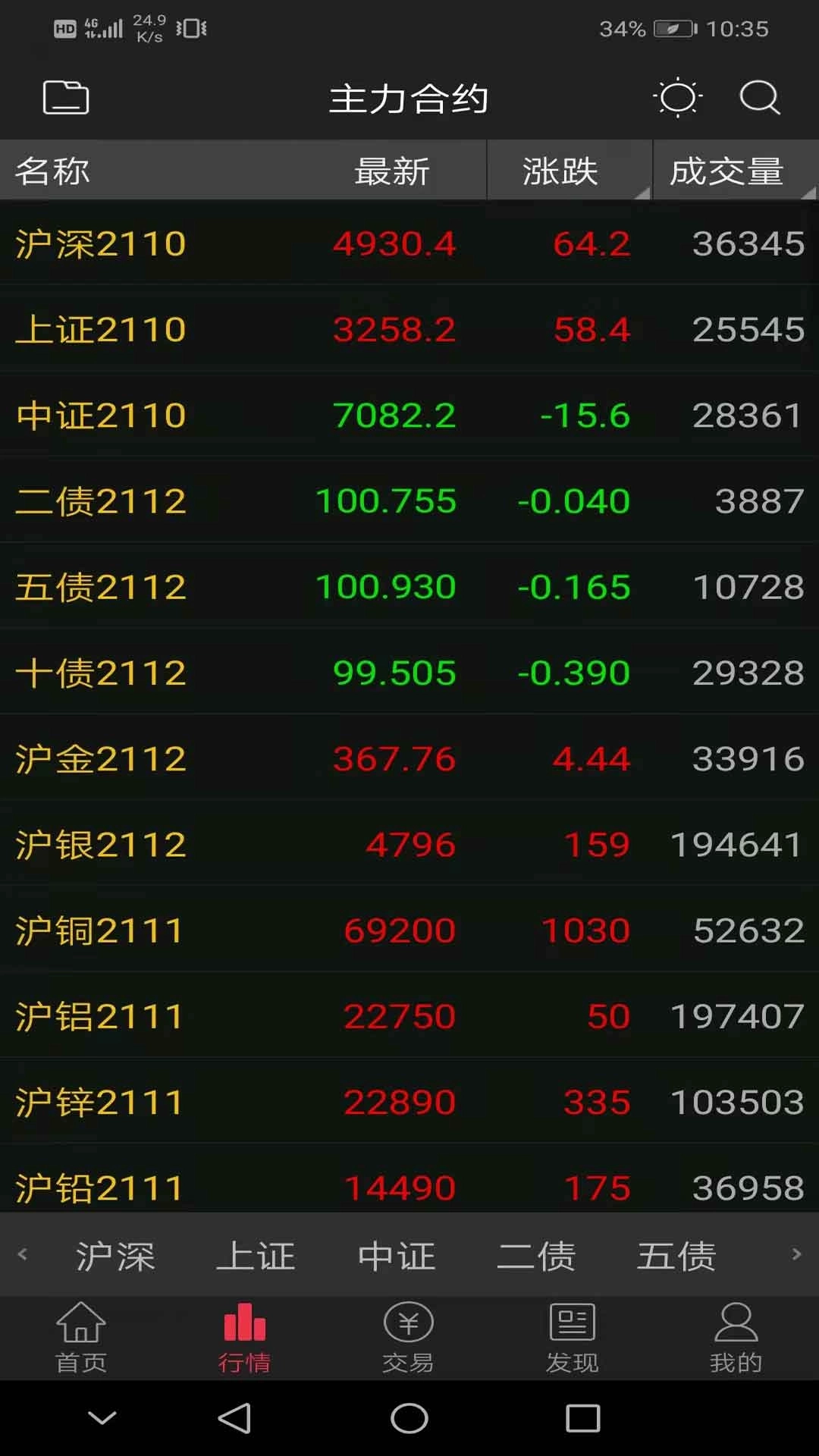Collapse the notification shade arrow in navigation bar
This screenshot has height=1456, width=819.
pos(101,1417)
